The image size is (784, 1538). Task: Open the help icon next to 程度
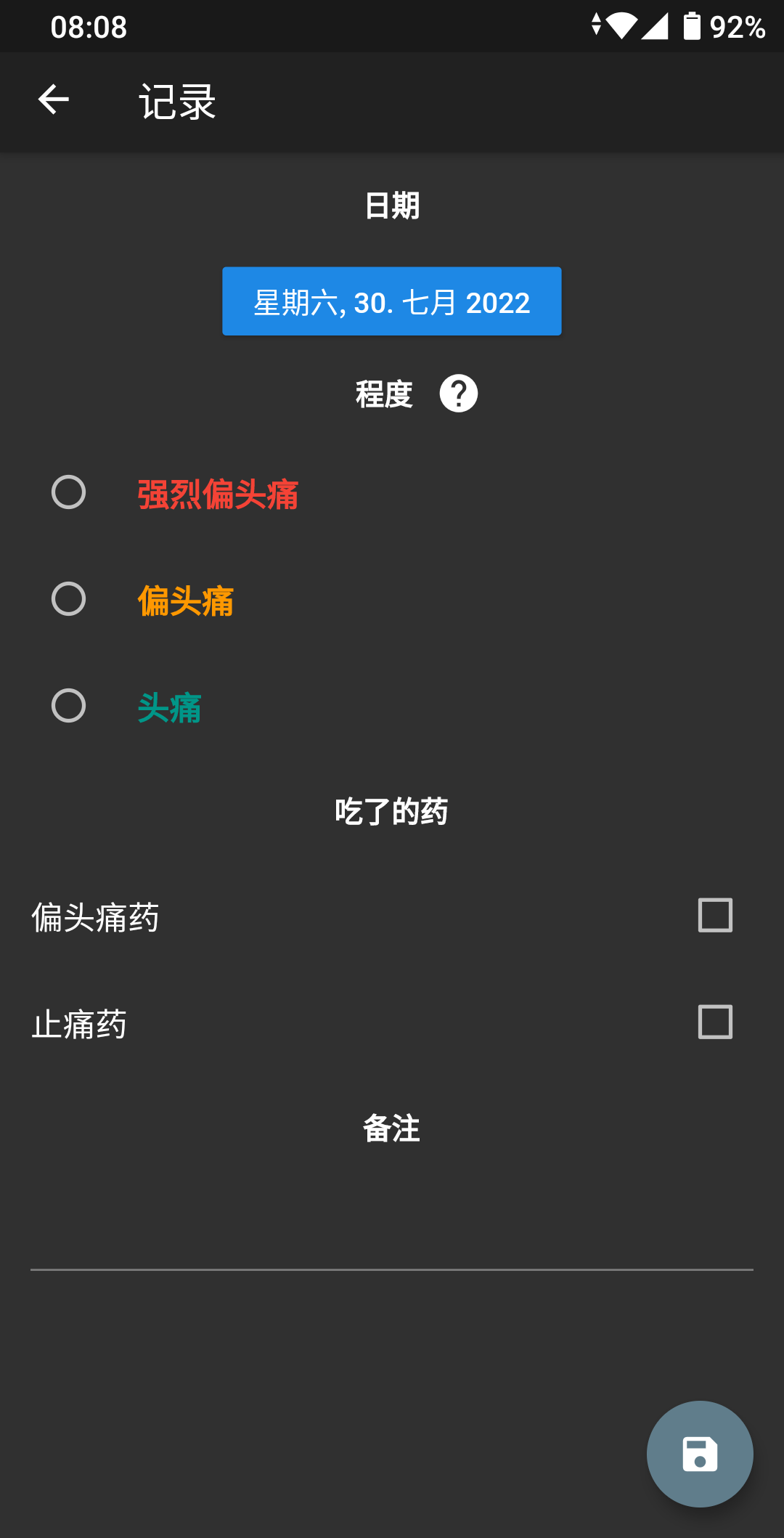[458, 394]
